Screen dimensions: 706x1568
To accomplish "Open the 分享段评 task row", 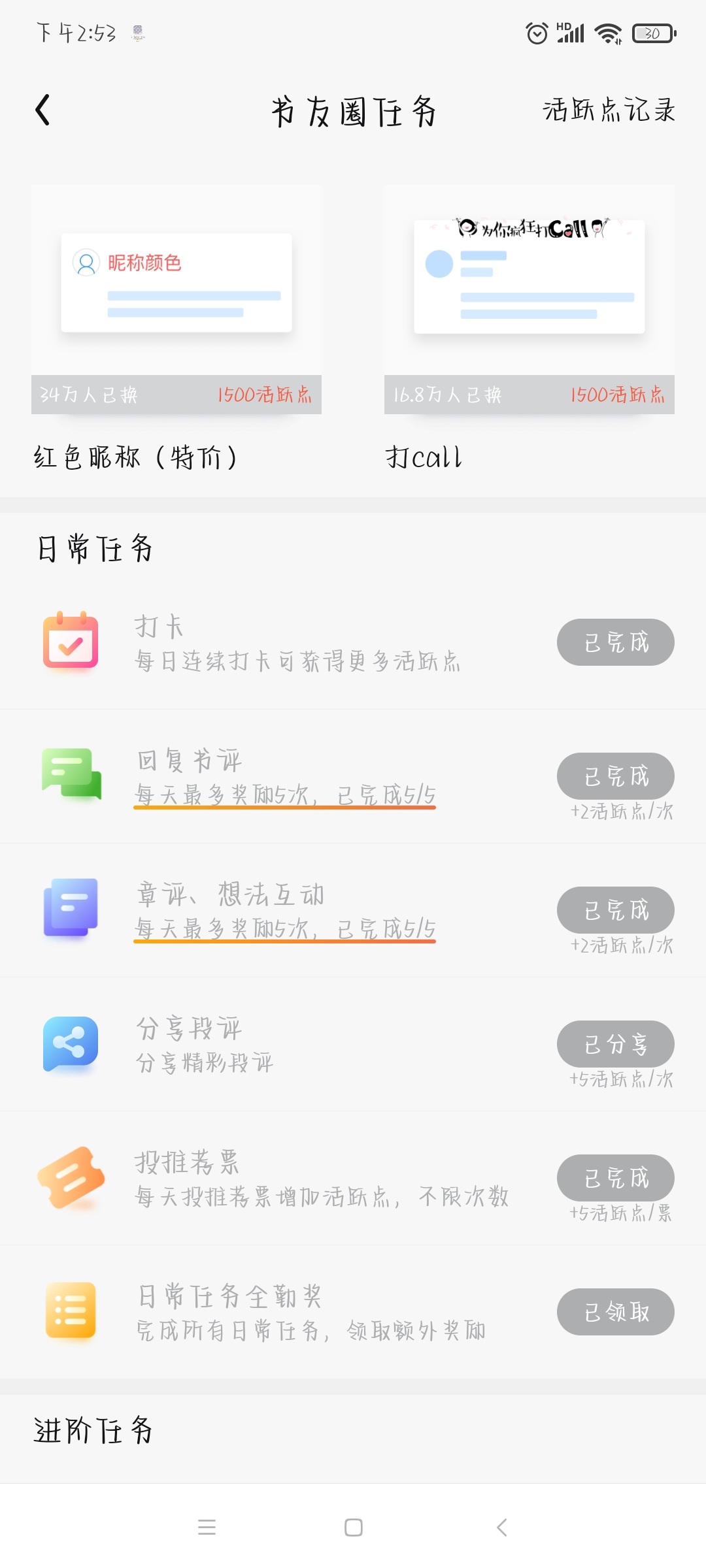I will (x=353, y=1045).
